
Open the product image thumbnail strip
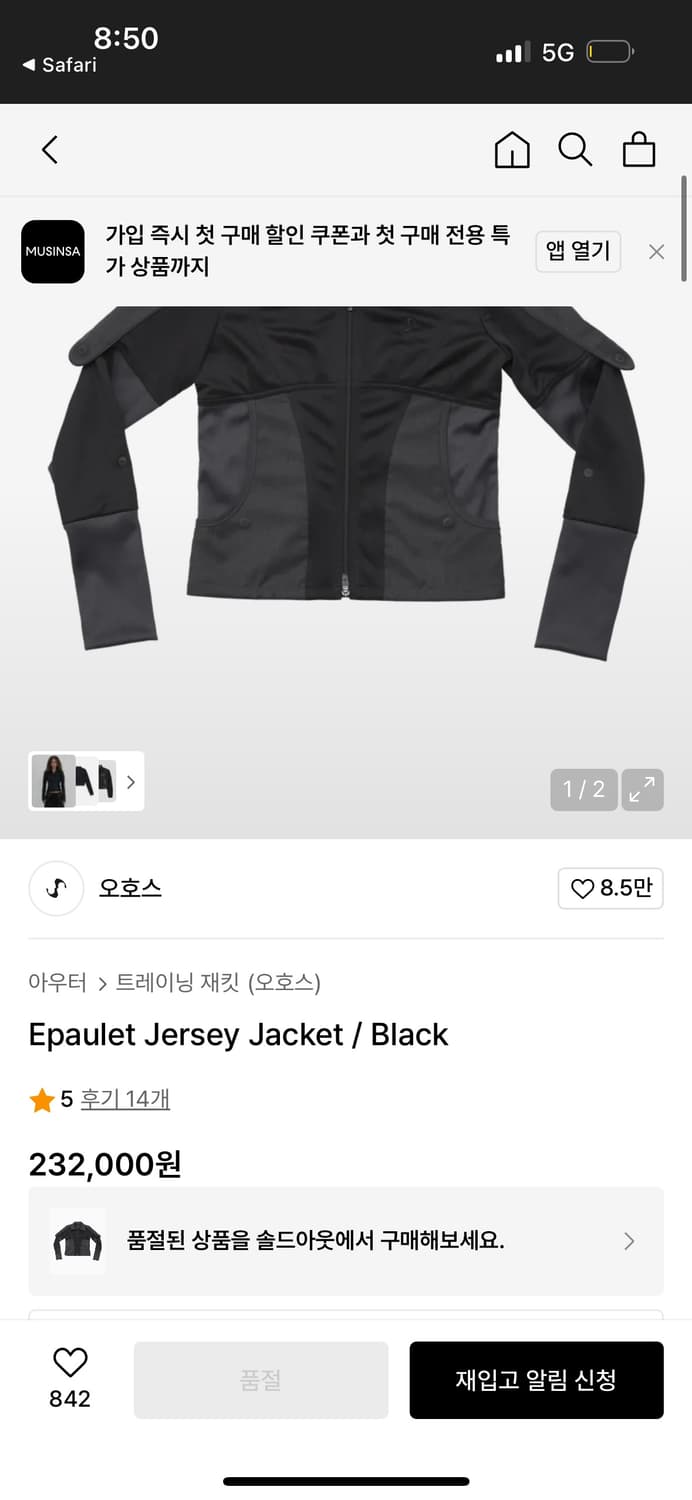tap(87, 781)
